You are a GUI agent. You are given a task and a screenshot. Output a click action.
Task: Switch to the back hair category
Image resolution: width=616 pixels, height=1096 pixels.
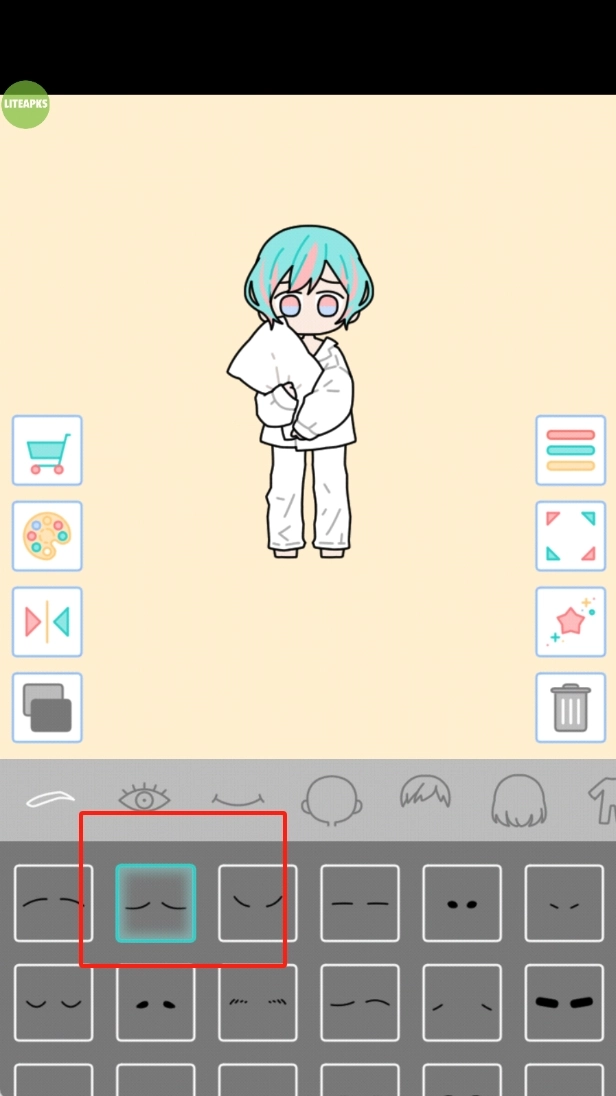coord(518,799)
